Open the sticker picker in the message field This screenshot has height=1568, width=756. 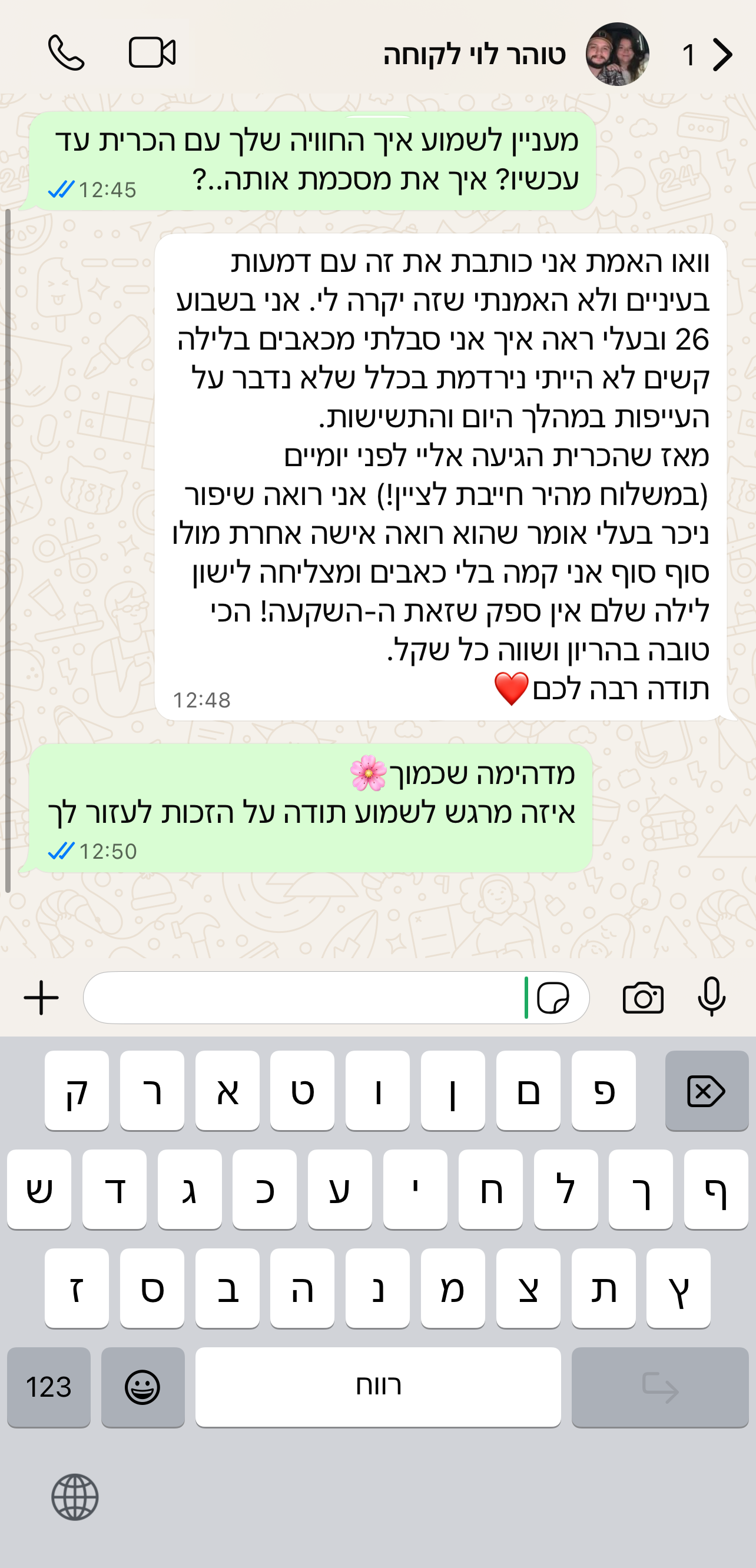(x=553, y=998)
